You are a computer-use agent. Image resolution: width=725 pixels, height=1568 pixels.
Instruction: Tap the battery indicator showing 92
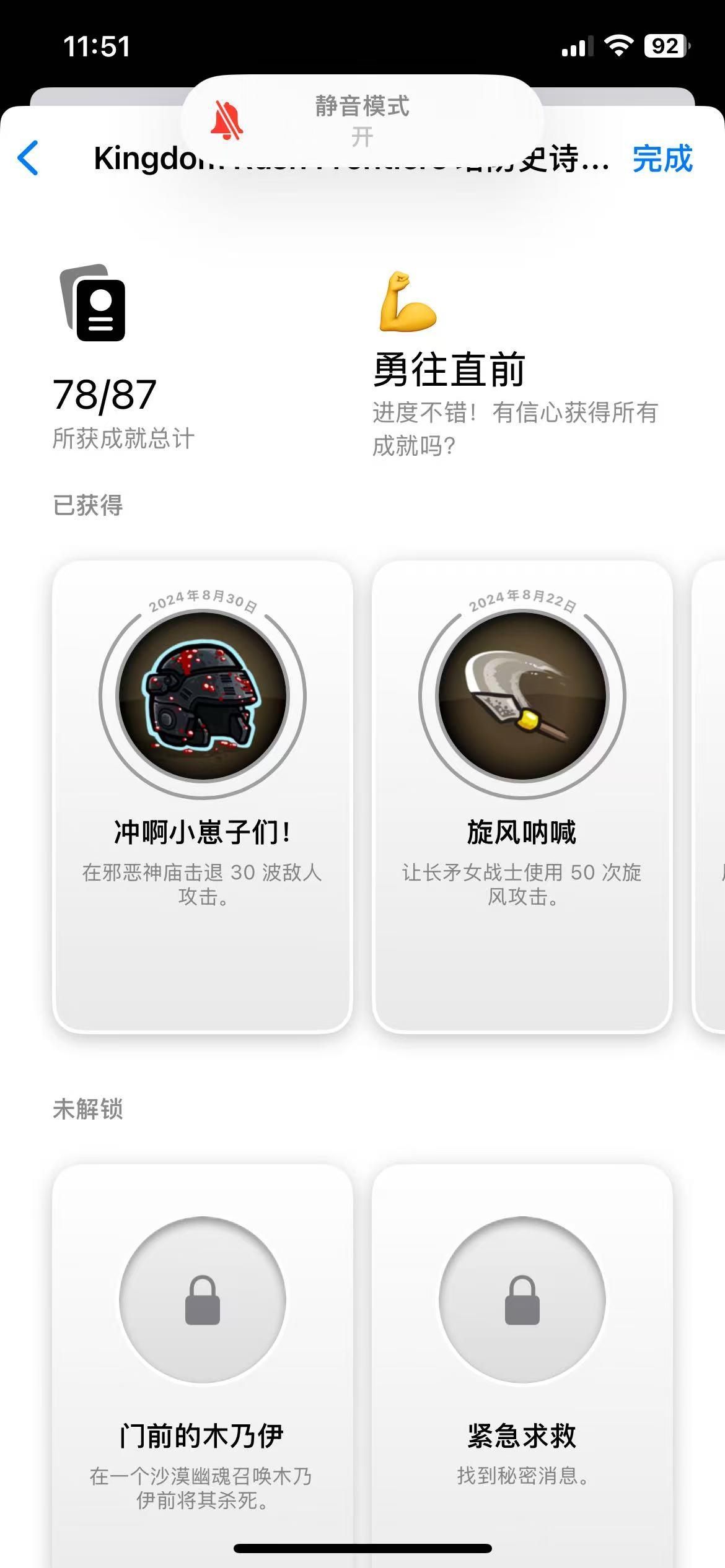(665, 45)
